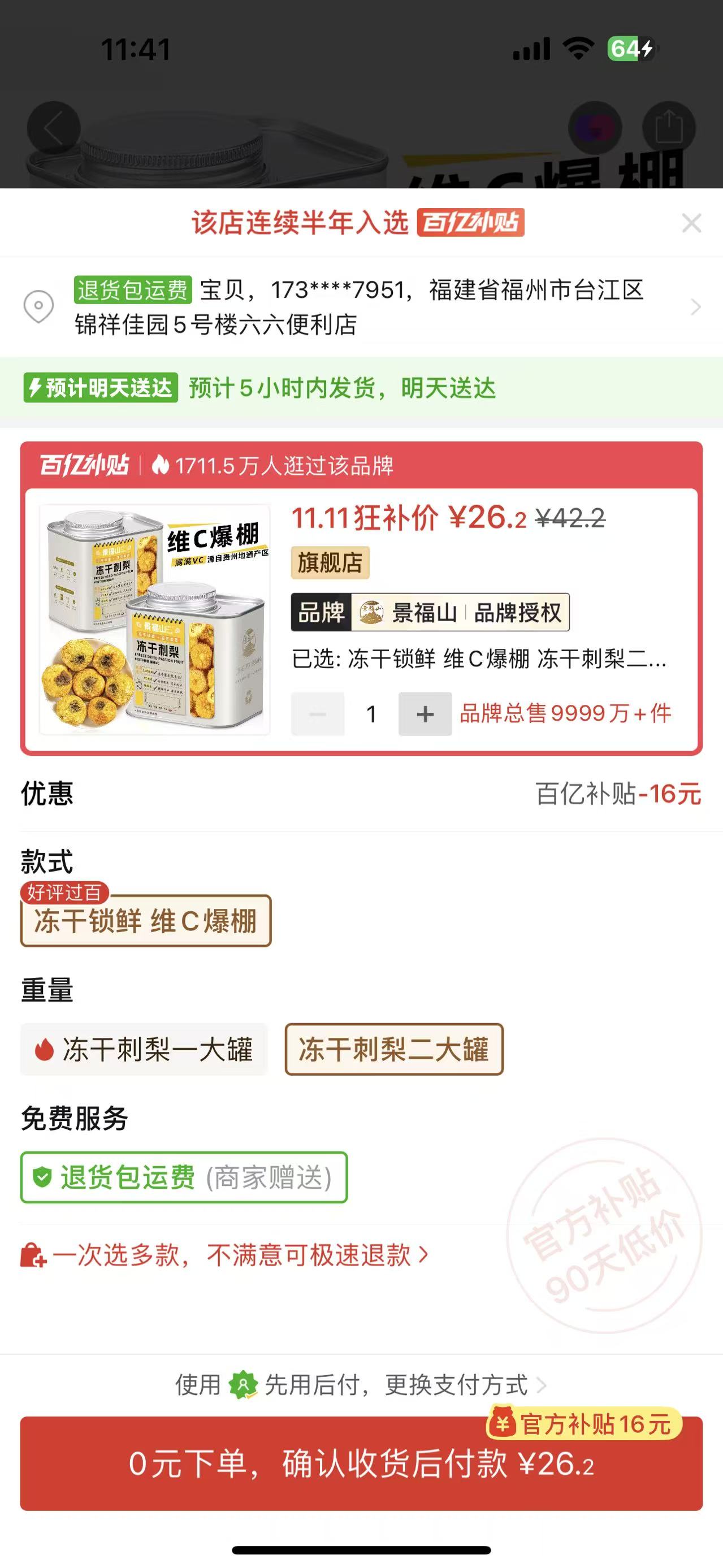The height and width of the screenshot is (1568, 723).
Task: Change the payment method from 先用后付
Action: pos(362,1385)
